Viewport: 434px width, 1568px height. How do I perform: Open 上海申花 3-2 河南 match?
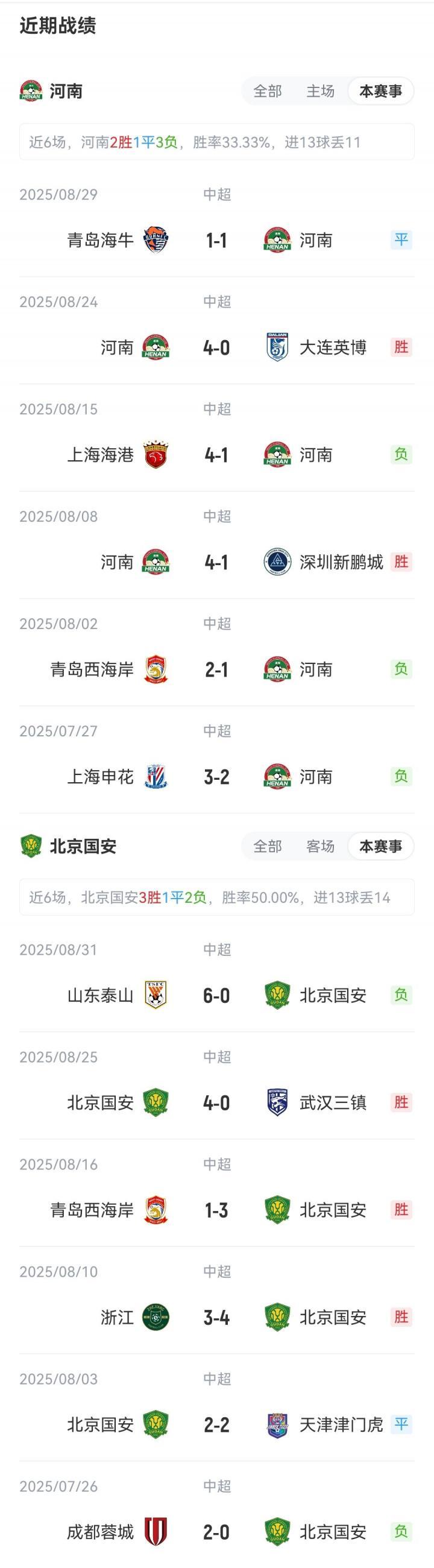click(216, 777)
